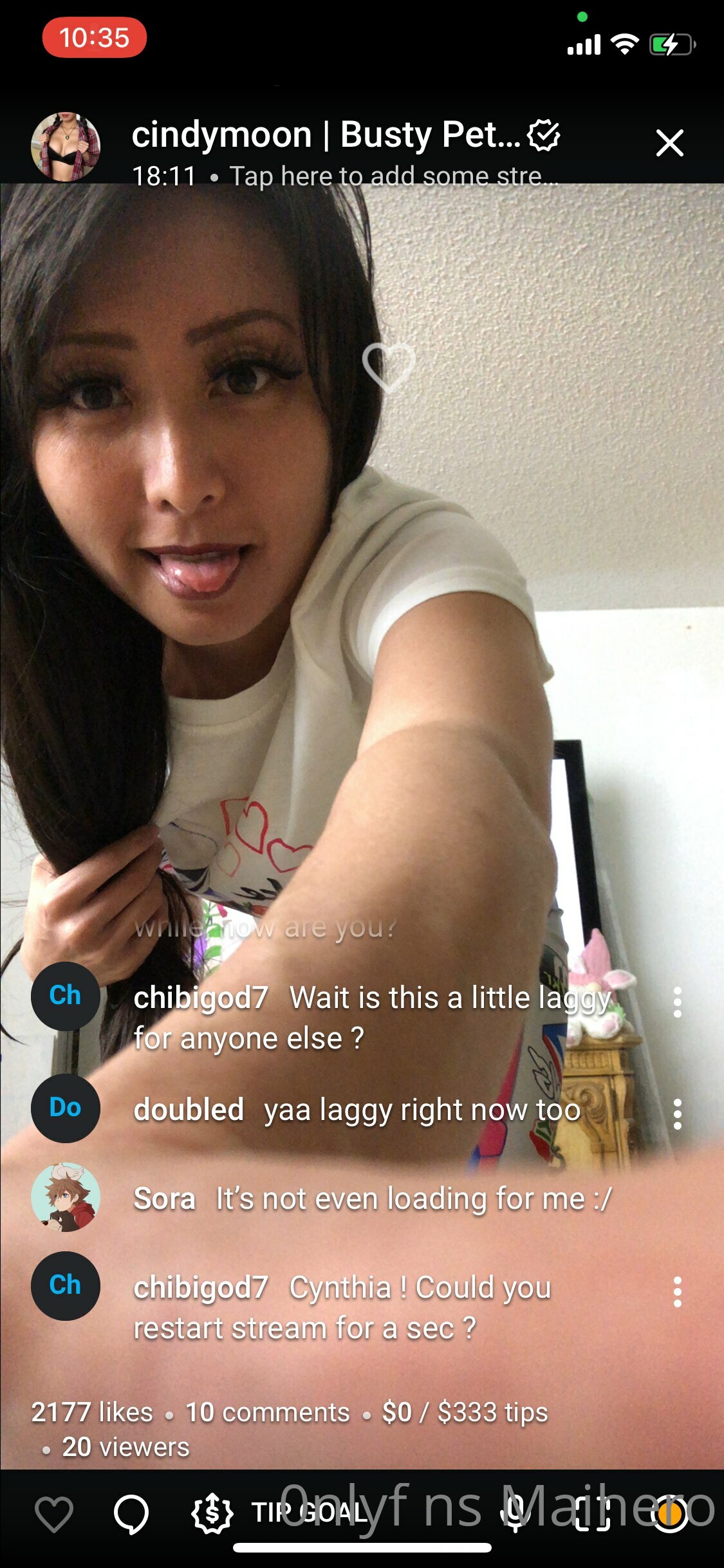Screen dimensions: 724x1568
Task: Tap the stream title to edit it
Action: coord(394,176)
